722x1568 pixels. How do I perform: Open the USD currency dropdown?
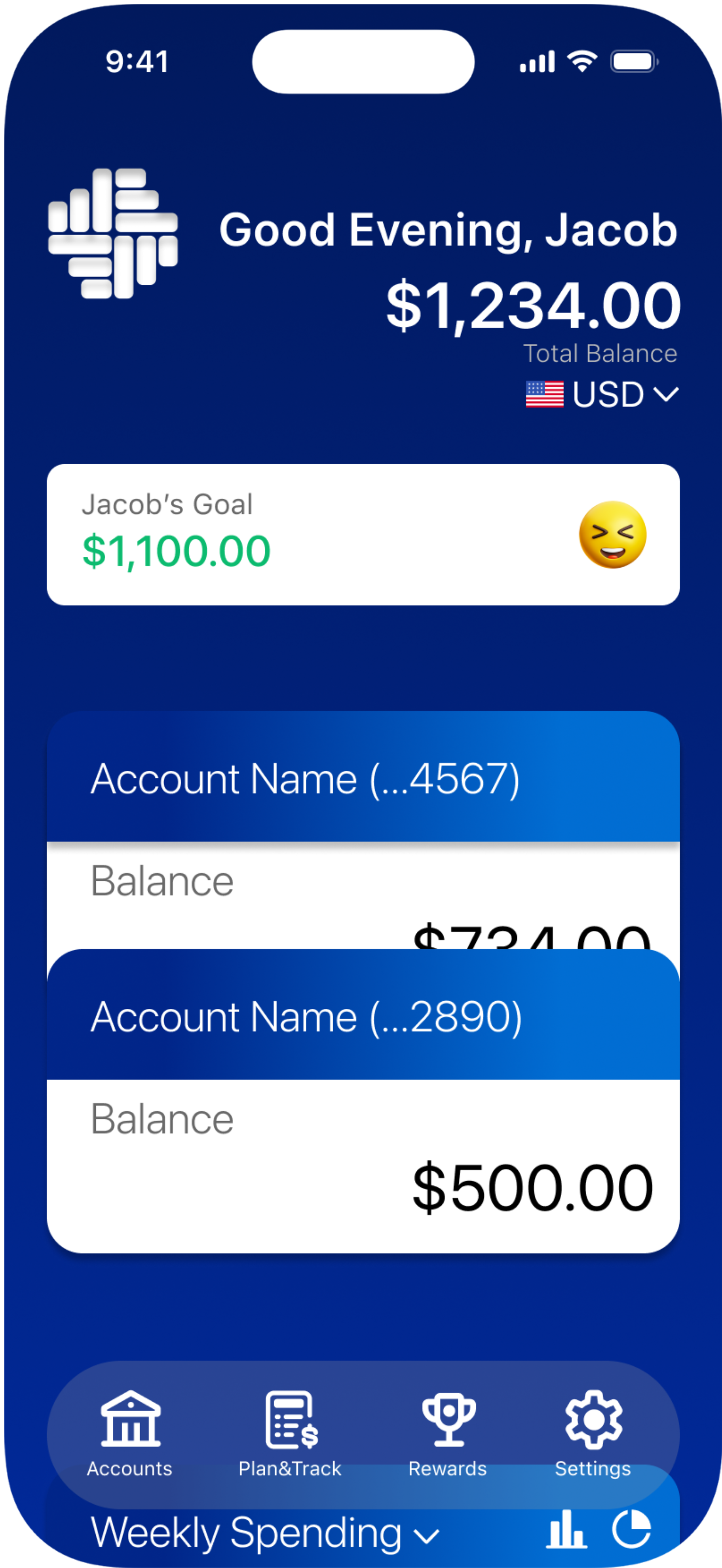602,394
